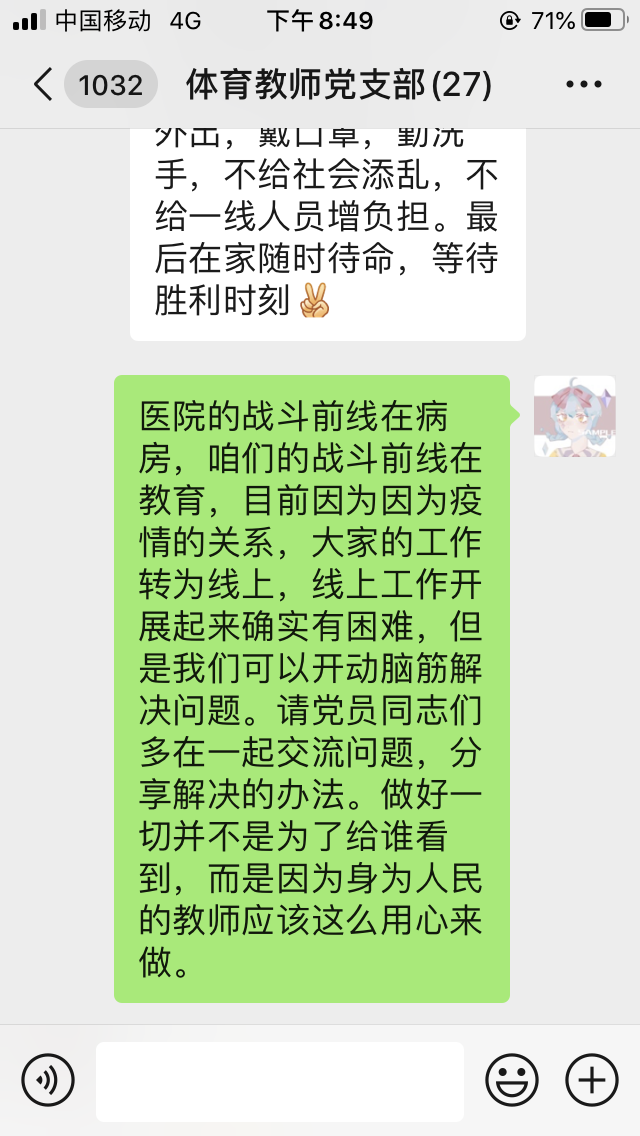Viewport: 640px width, 1136px height.
Task: View the sender's profile avatar
Action: pyautogui.click(x=574, y=417)
